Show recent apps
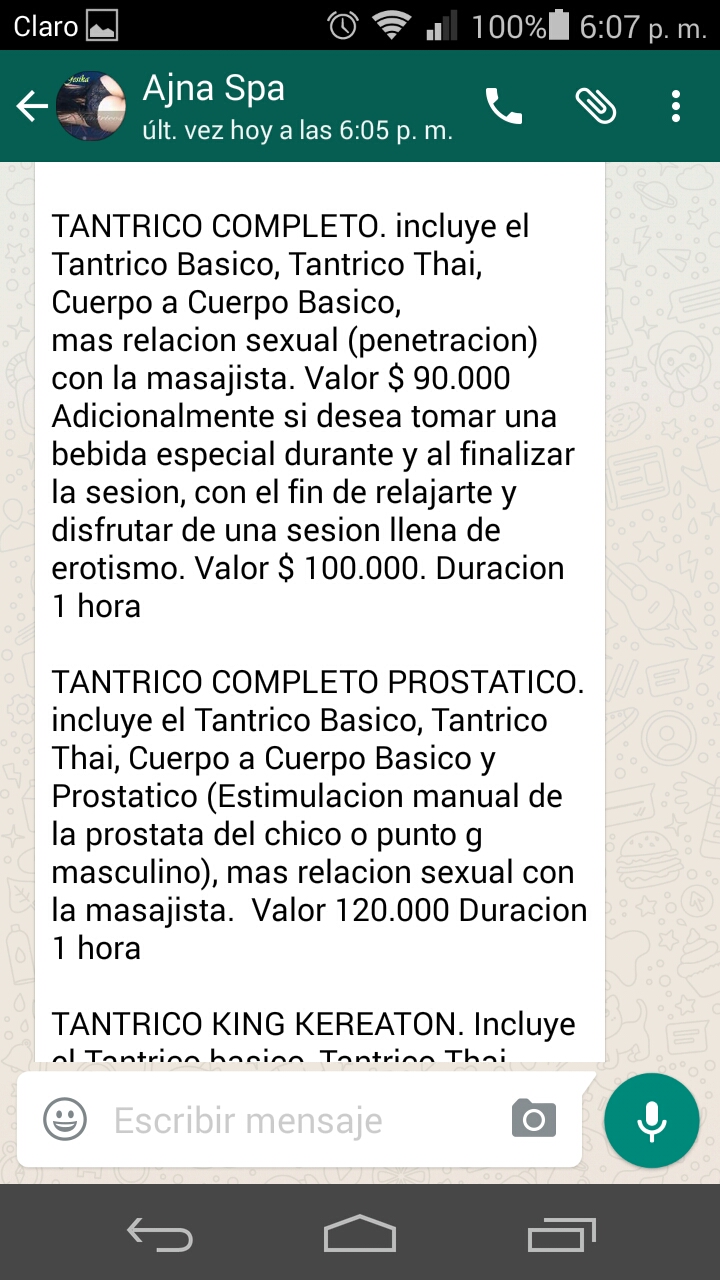Image resolution: width=720 pixels, height=1280 pixels. pyautogui.click(x=561, y=1235)
